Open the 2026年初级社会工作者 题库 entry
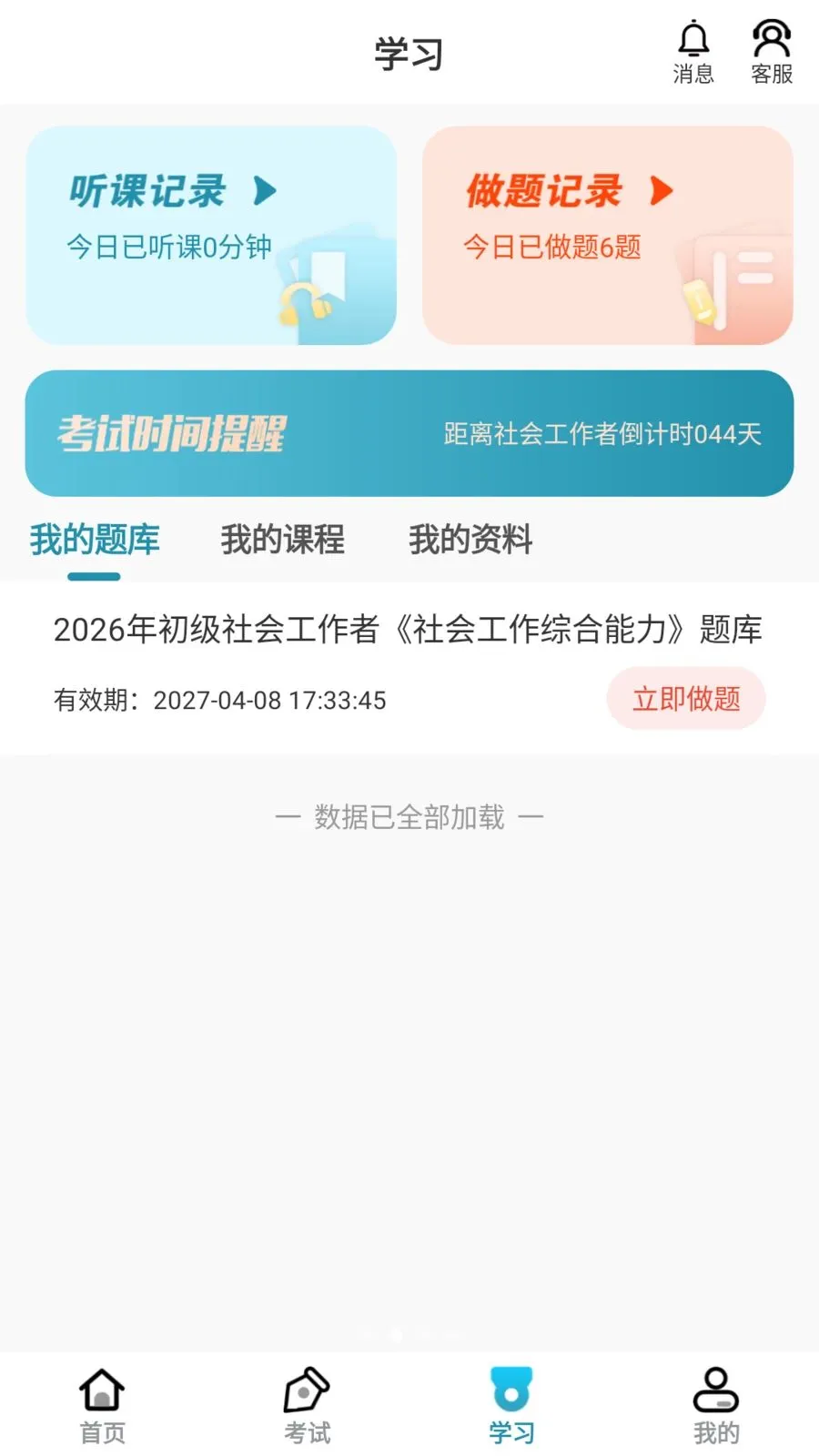The height and width of the screenshot is (1456, 819). pos(408,629)
